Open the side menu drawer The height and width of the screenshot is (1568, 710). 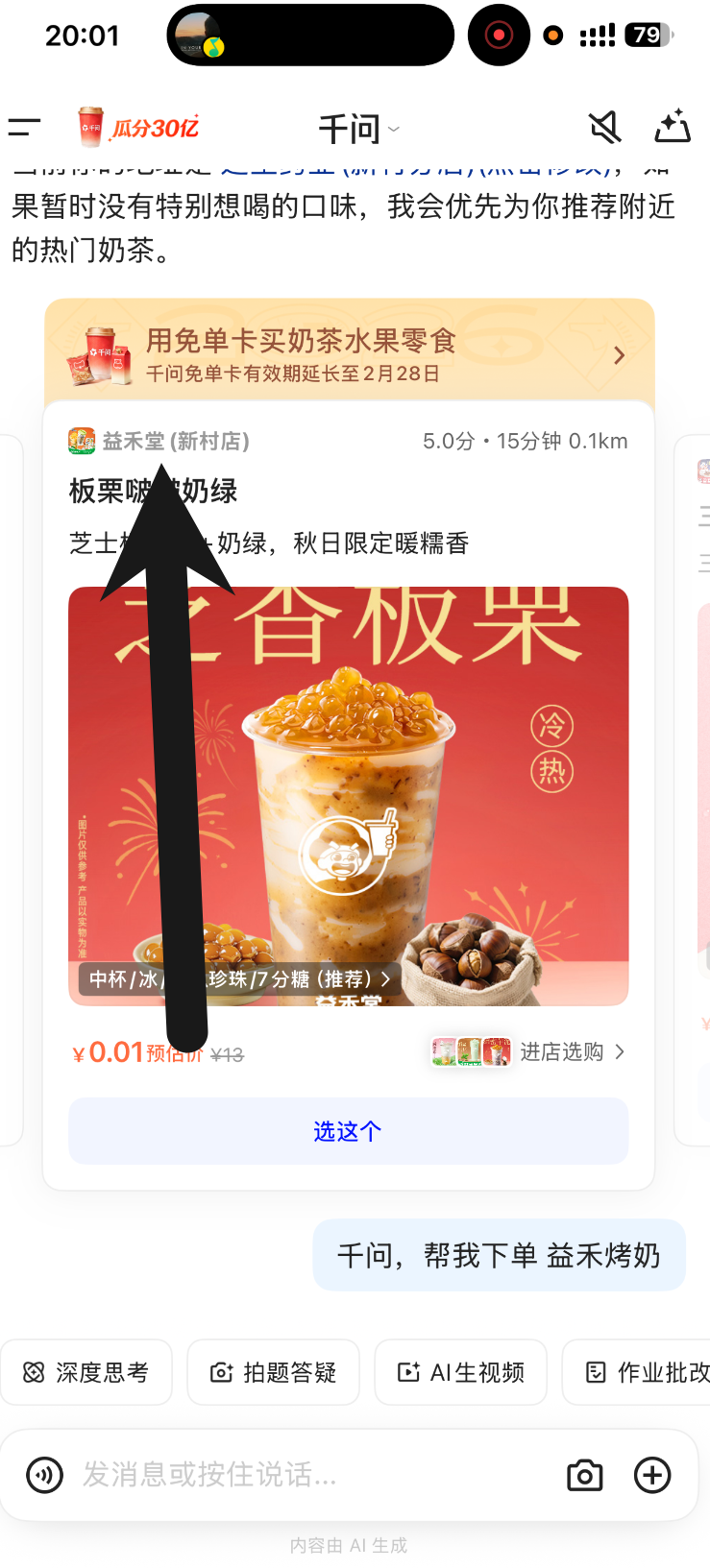(x=25, y=128)
